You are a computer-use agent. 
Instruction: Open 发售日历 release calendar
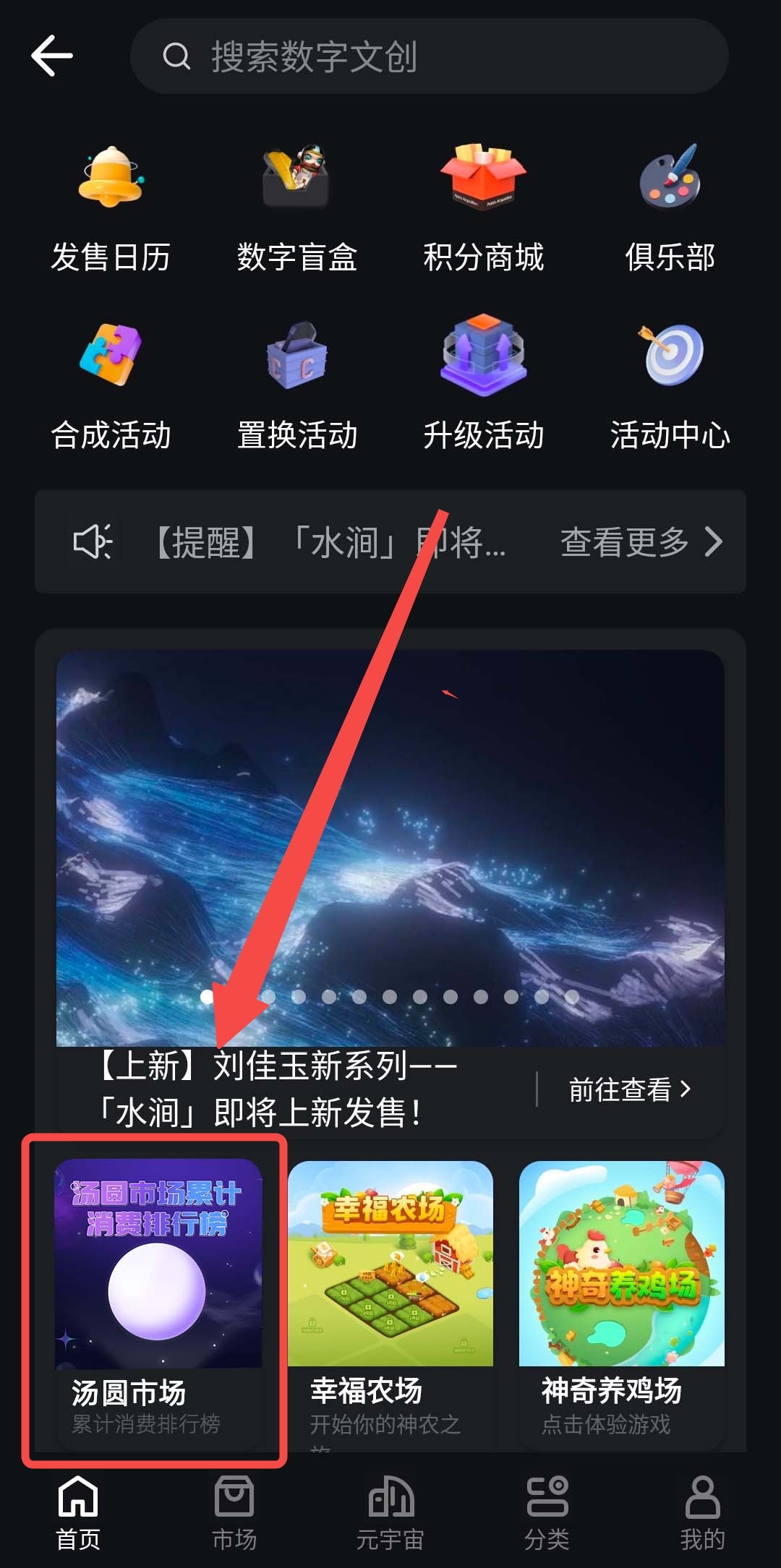click(111, 208)
